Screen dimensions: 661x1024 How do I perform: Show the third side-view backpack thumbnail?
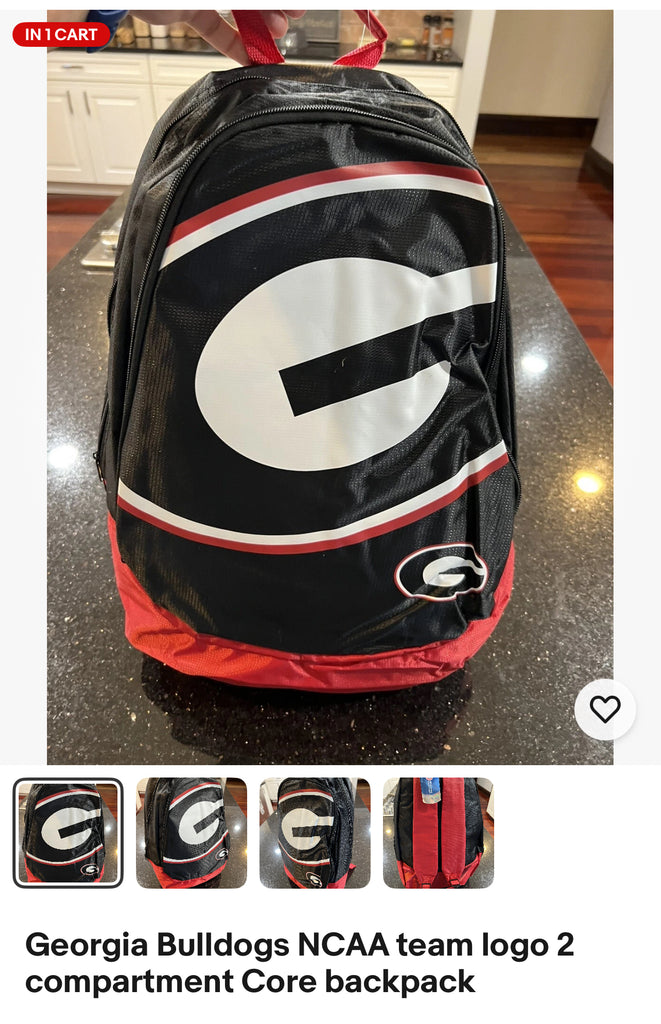tap(314, 833)
